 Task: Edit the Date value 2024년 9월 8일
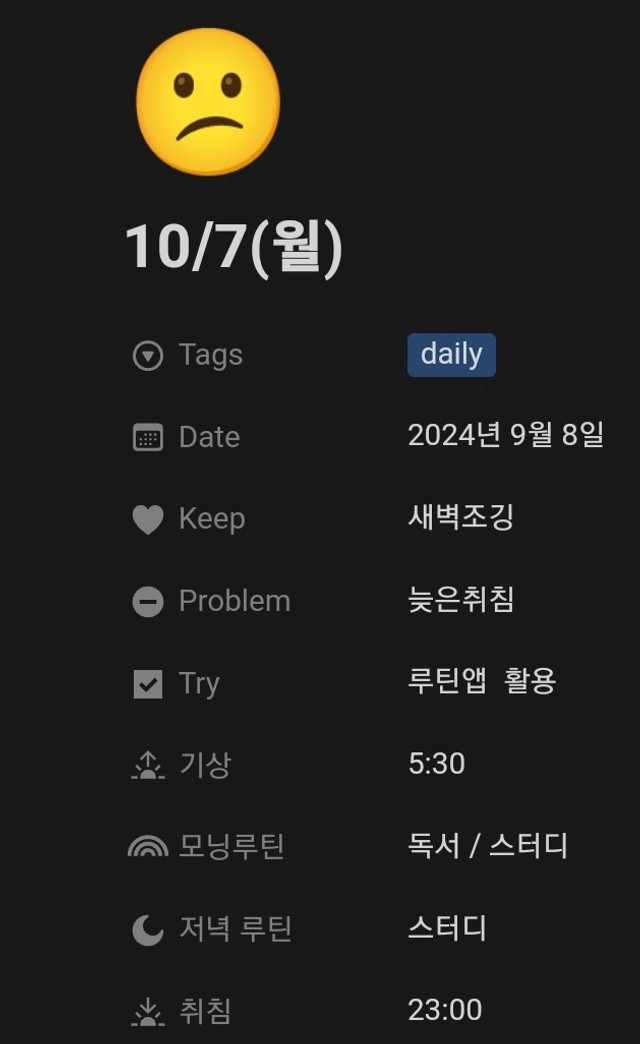tap(505, 435)
